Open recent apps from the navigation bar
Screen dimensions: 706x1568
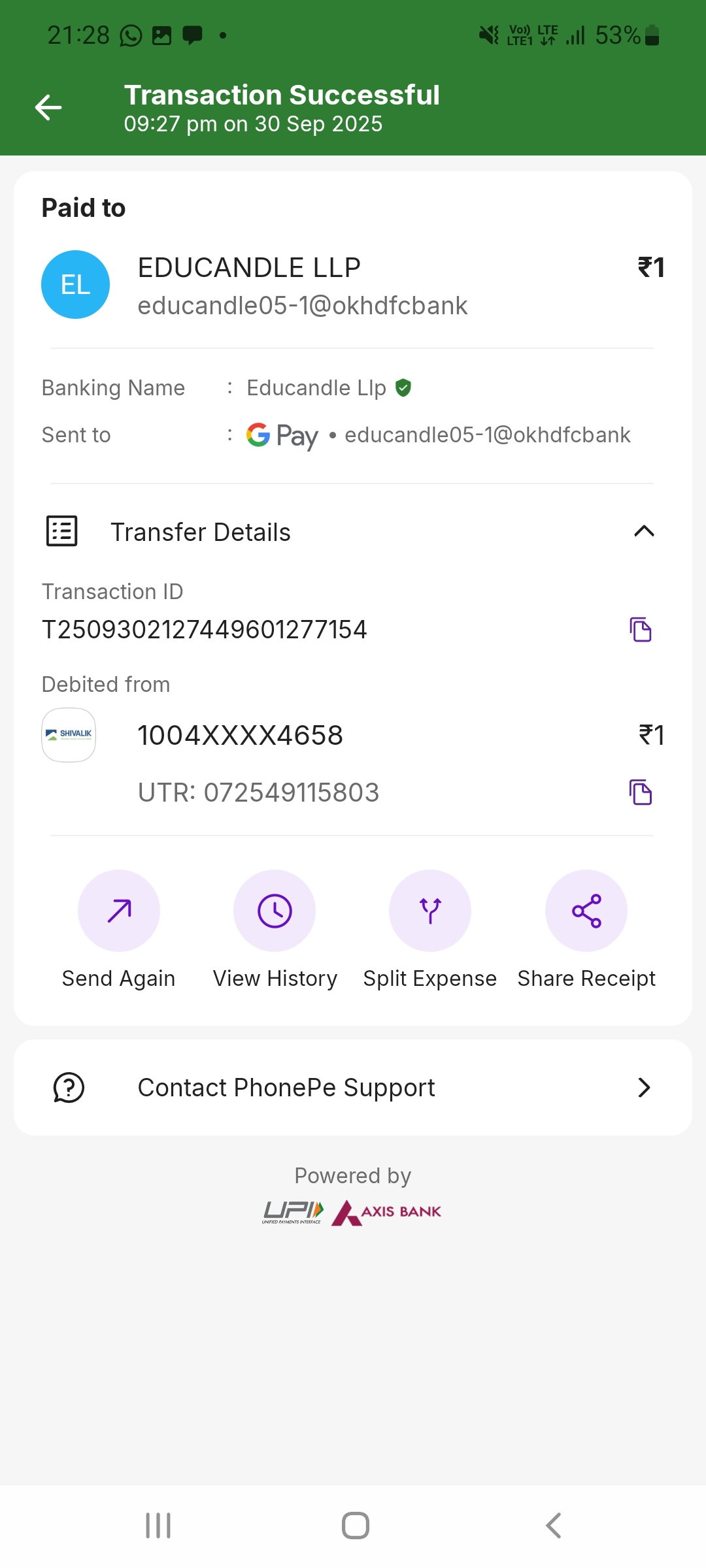tap(158, 1526)
